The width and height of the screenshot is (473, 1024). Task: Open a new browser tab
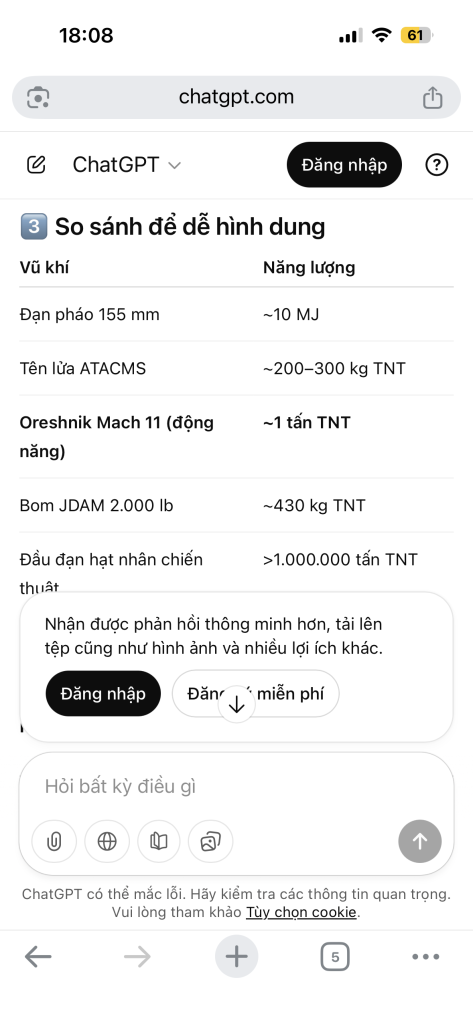(x=236, y=957)
